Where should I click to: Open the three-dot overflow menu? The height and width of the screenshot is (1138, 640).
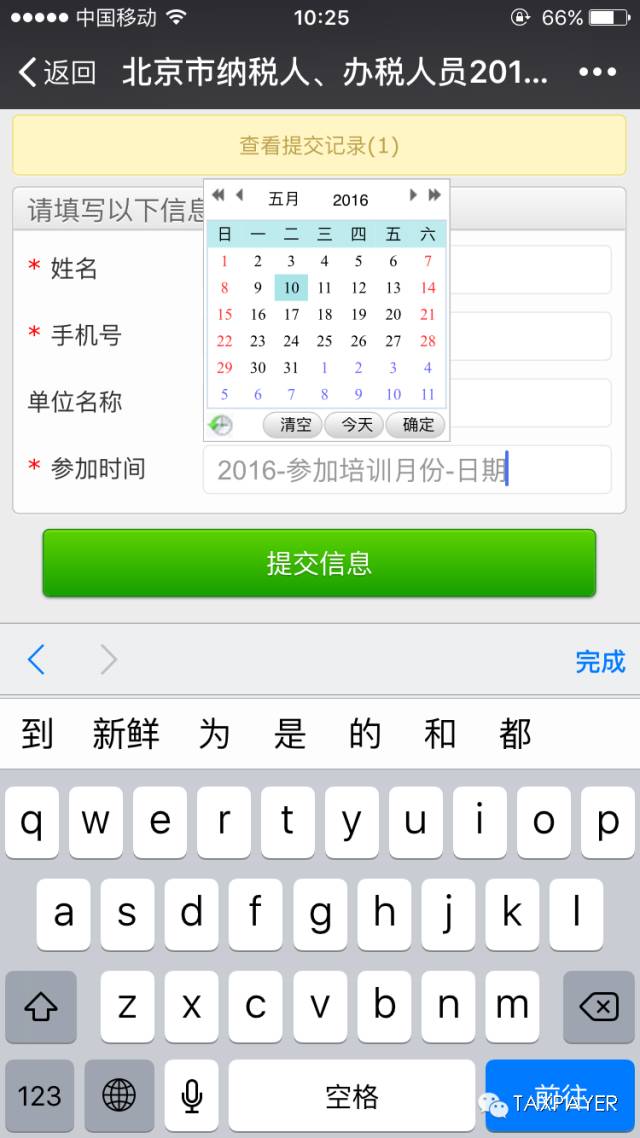pyautogui.click(x=597, y=72)
